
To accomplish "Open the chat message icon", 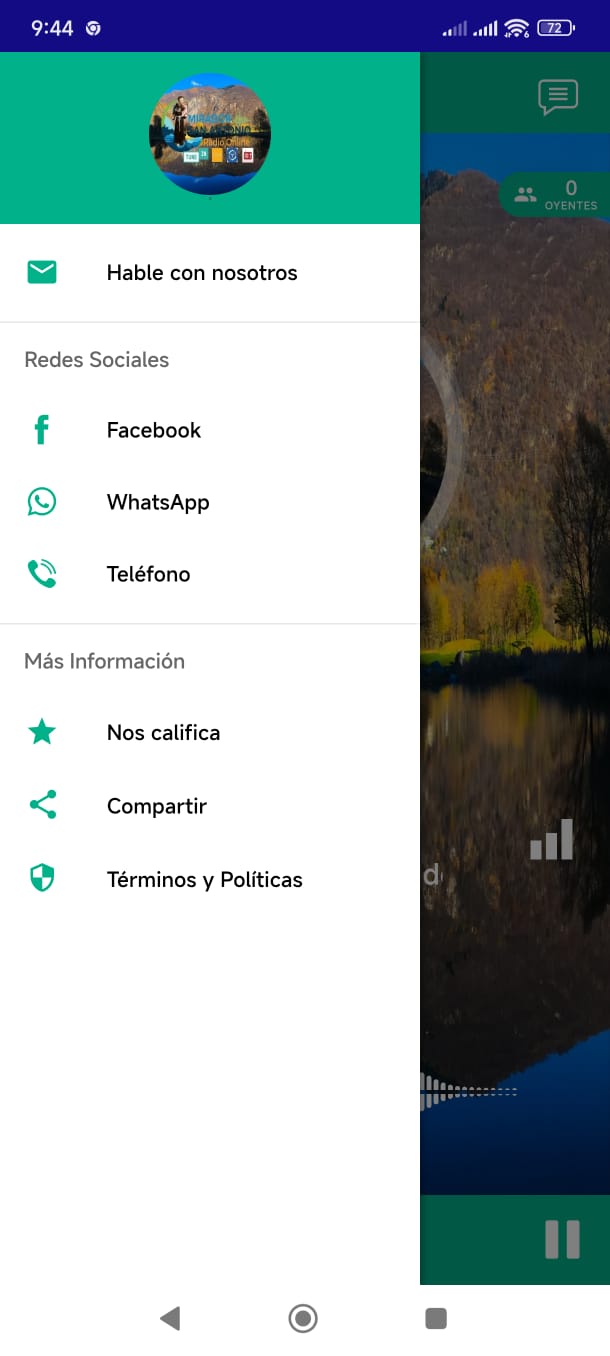I will pos(558,97).
